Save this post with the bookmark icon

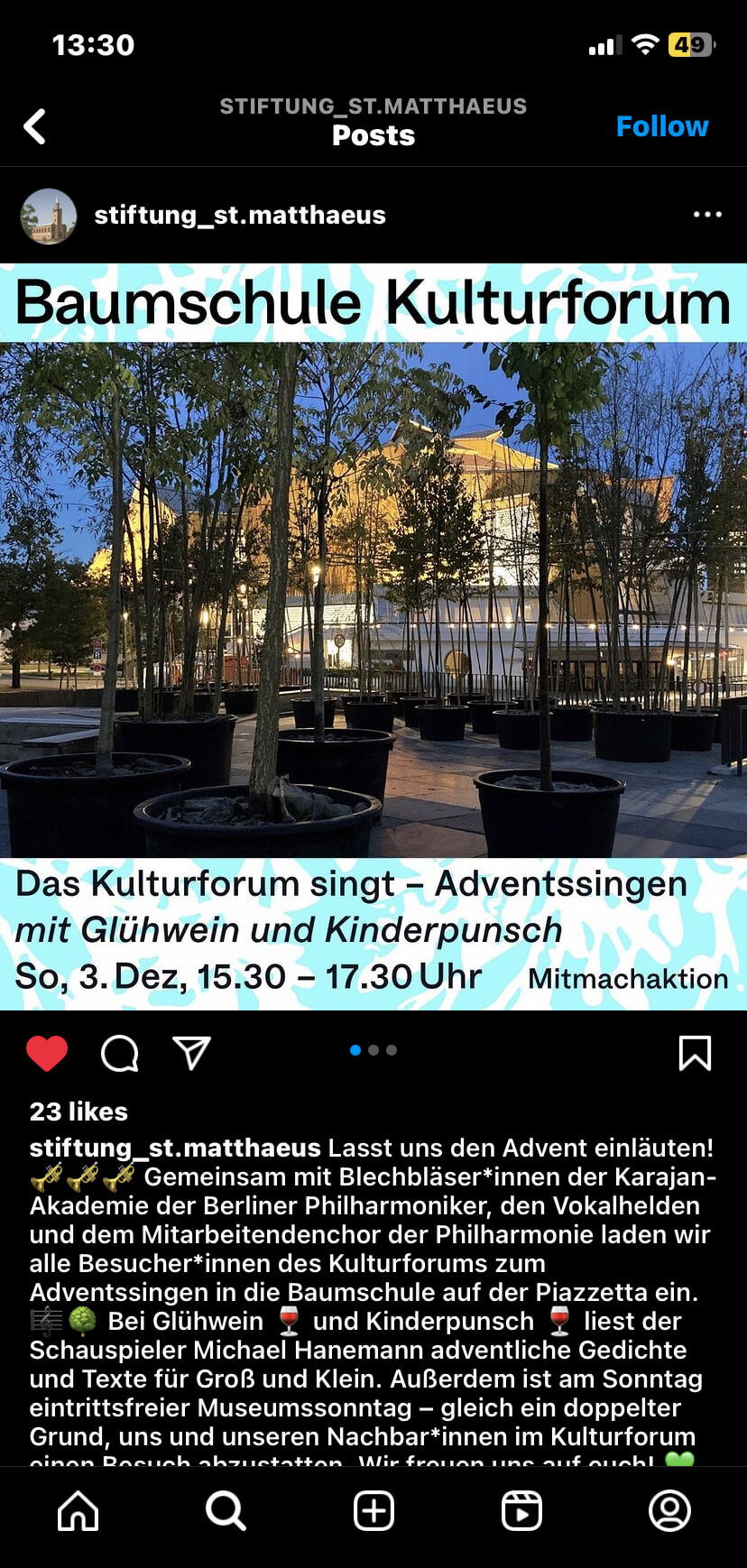[x=695, y=1053]
